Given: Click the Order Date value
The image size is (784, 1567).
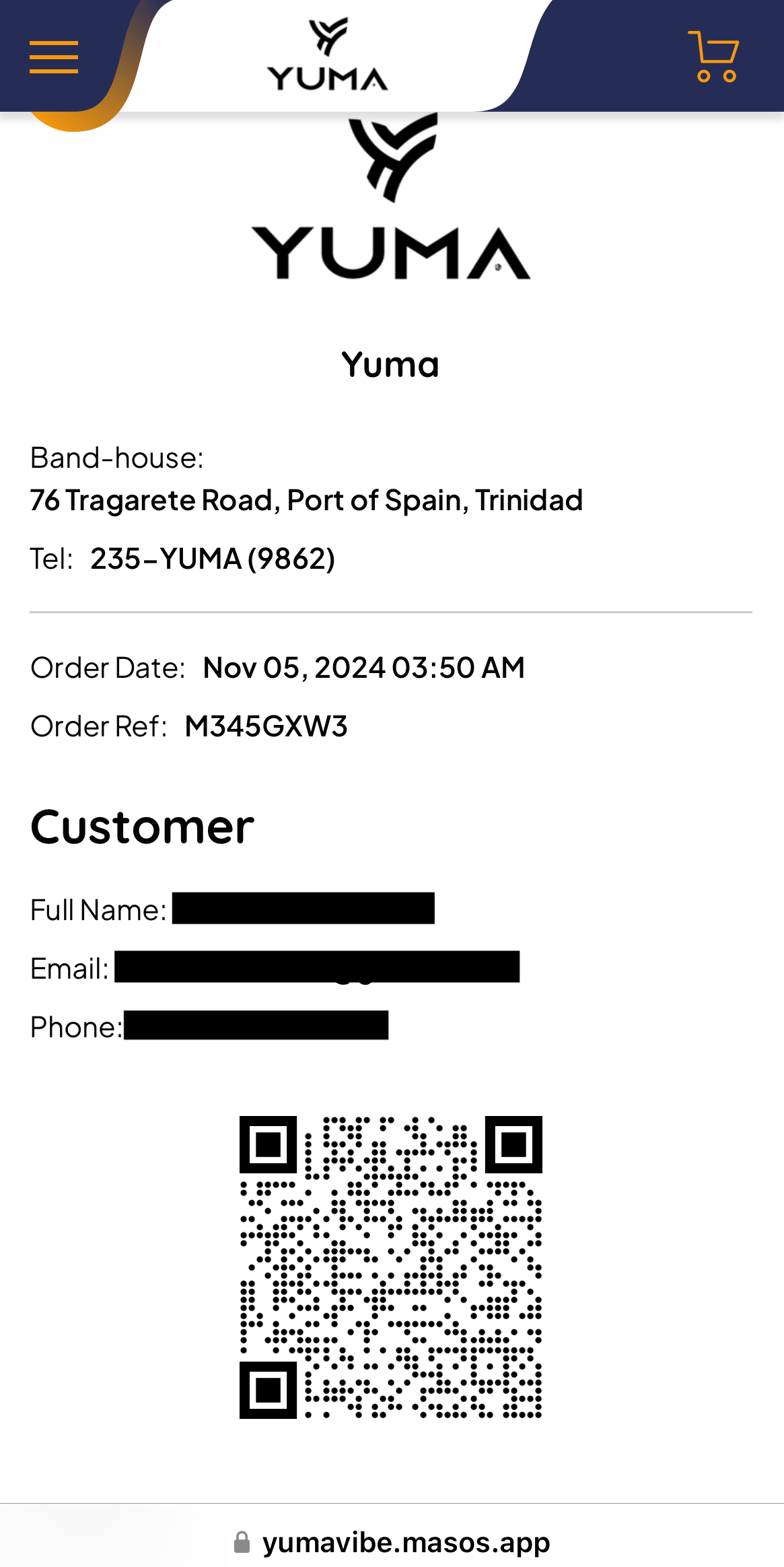Looking at the screenshot, I should [363, 667].
